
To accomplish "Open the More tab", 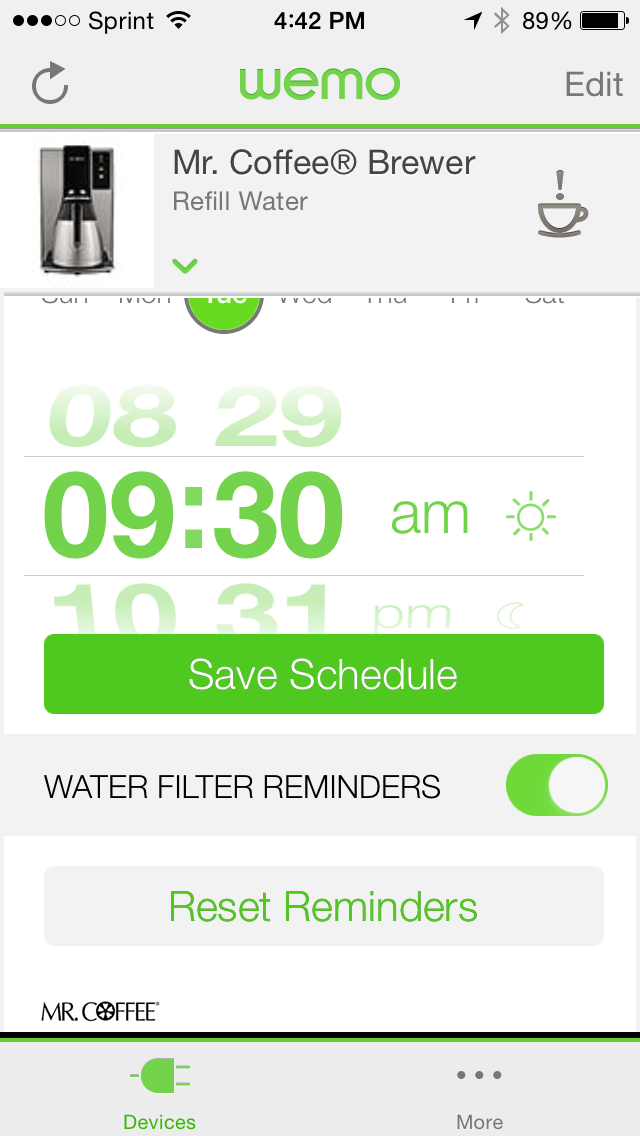I will pos(479,1092).
